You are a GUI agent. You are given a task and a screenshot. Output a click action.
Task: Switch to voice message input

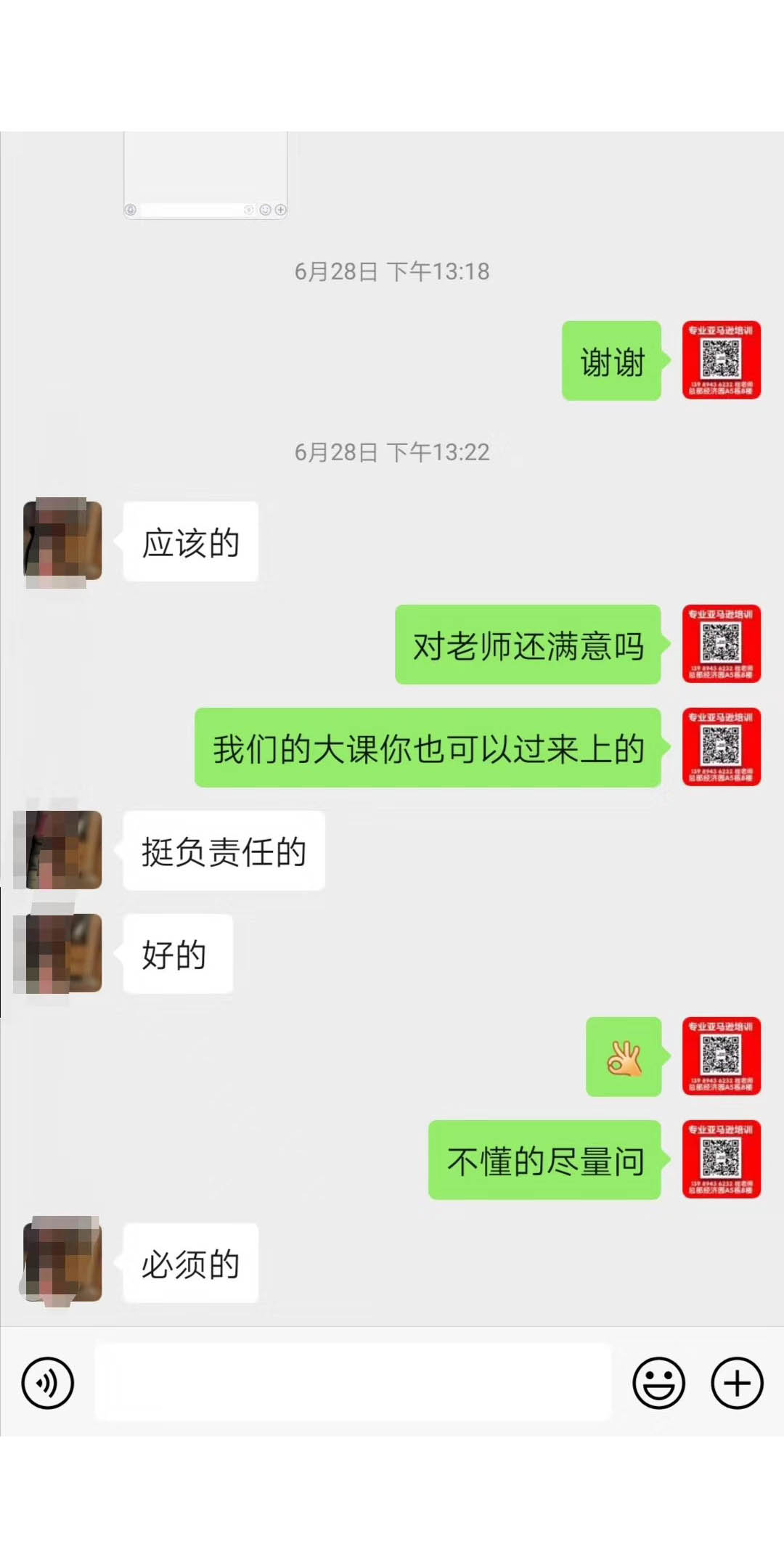click(48, 1383)
